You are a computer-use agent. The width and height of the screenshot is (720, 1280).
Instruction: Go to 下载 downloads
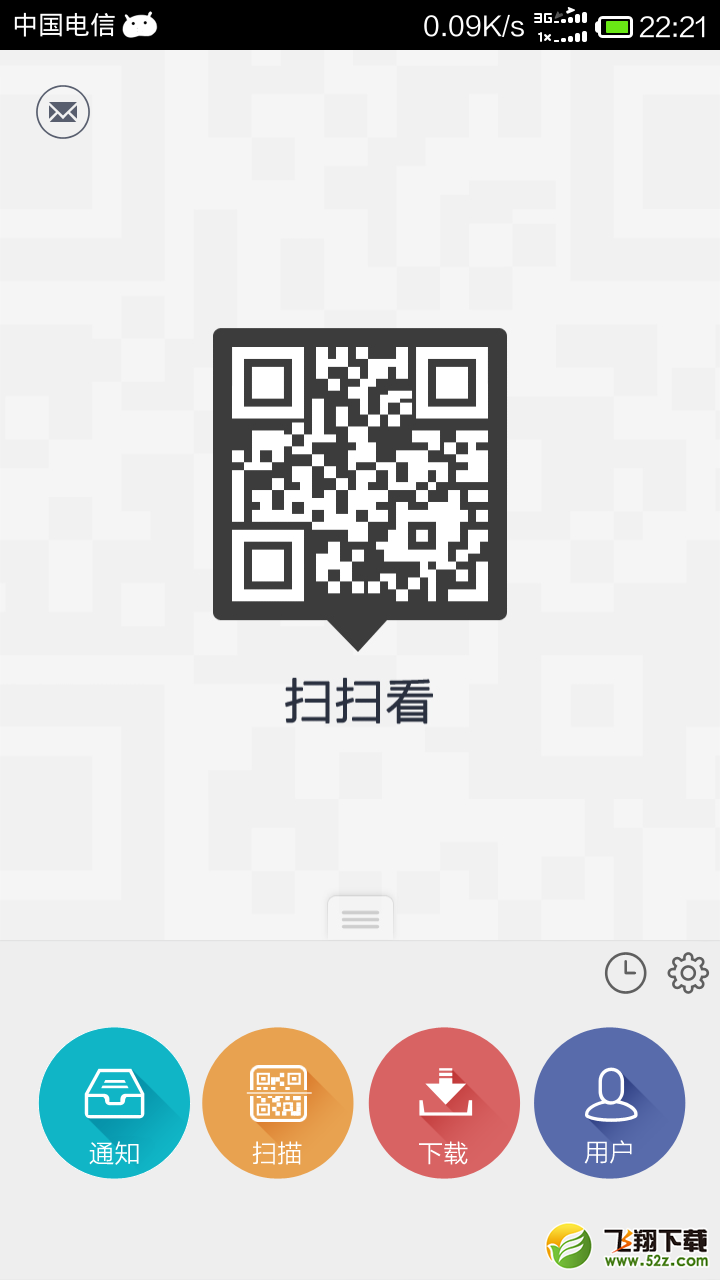tap(444, 1103)
